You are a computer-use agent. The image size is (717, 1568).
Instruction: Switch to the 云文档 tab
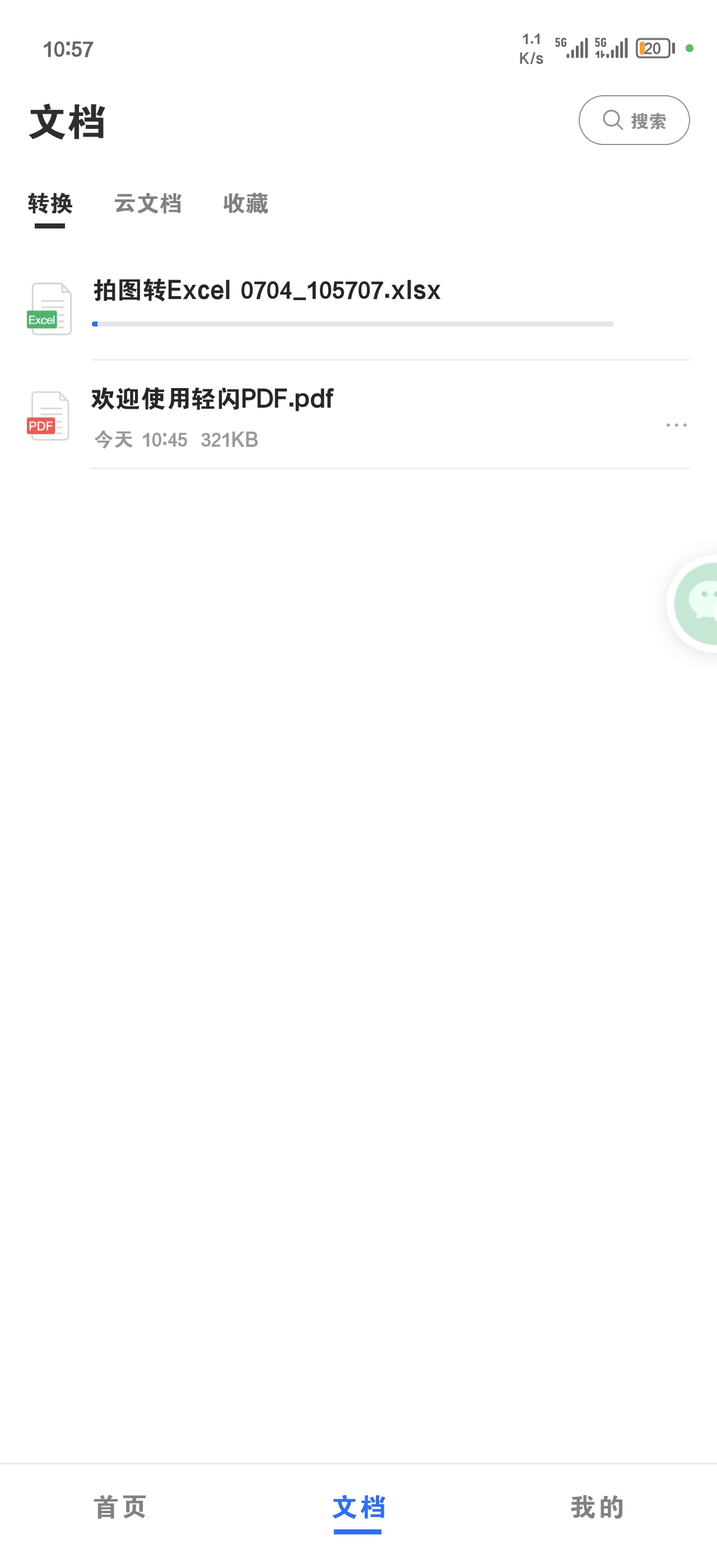tap(148, 203)
